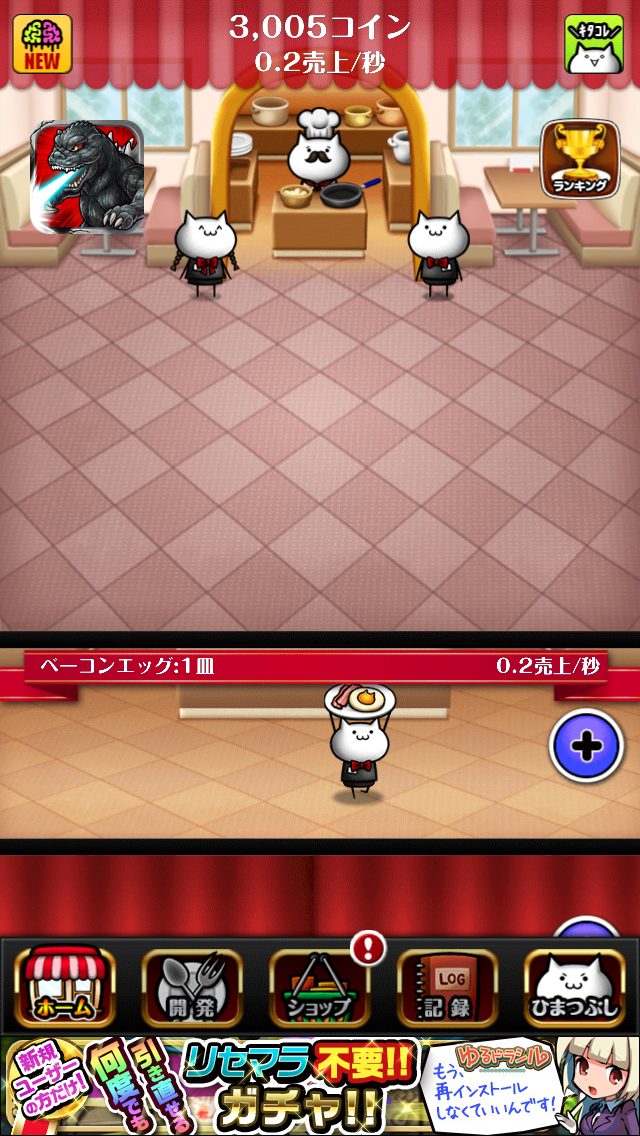Open the リセマラ不要 ガチャ ad banner

tap(320, 1086)
